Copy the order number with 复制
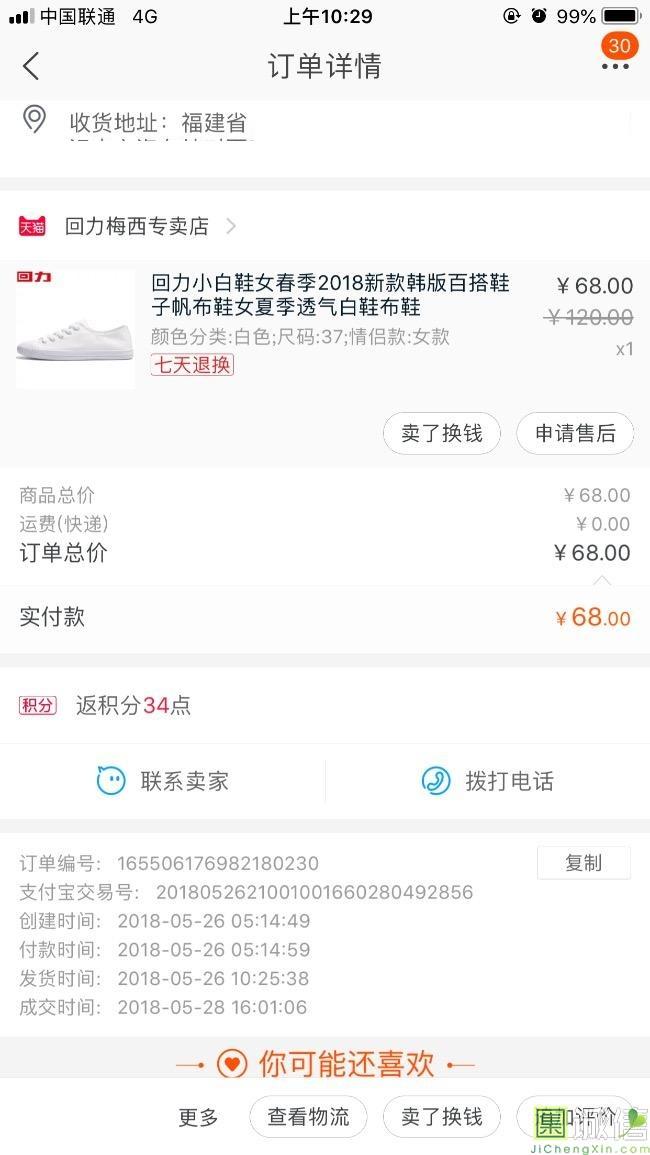 point(583,863)
